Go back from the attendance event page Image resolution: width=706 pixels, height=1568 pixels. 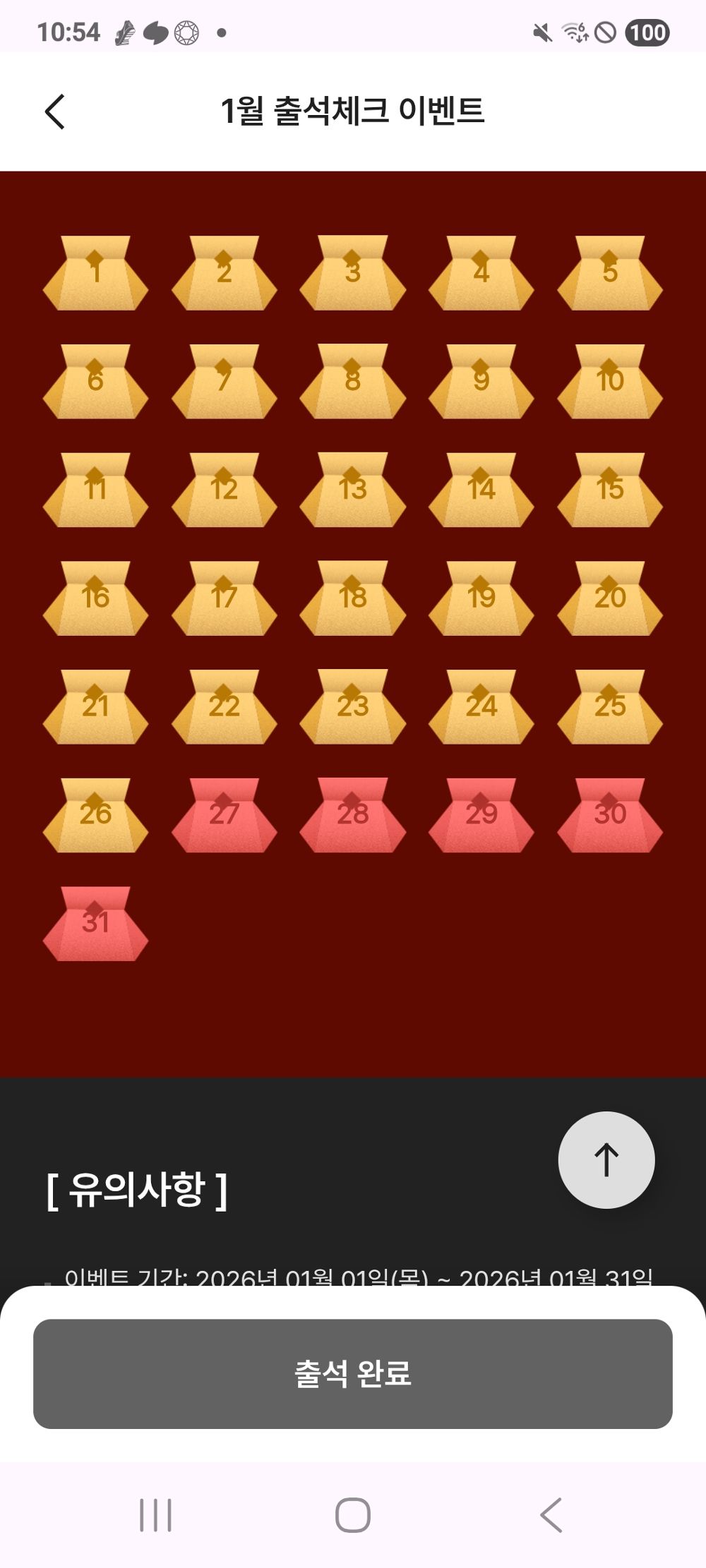(x=55, y=111)
